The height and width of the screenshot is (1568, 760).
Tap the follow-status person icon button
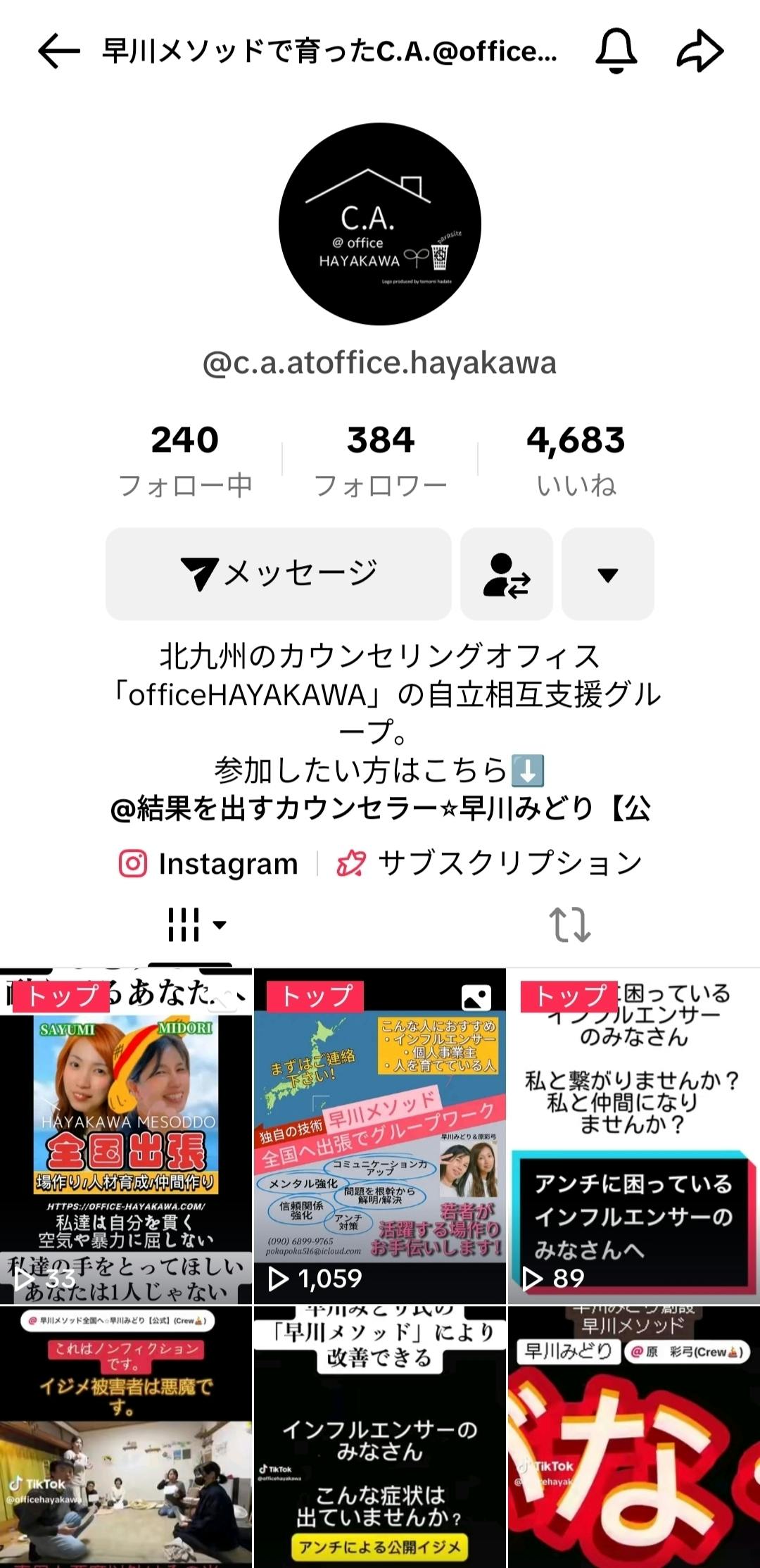tap(507, 574)
